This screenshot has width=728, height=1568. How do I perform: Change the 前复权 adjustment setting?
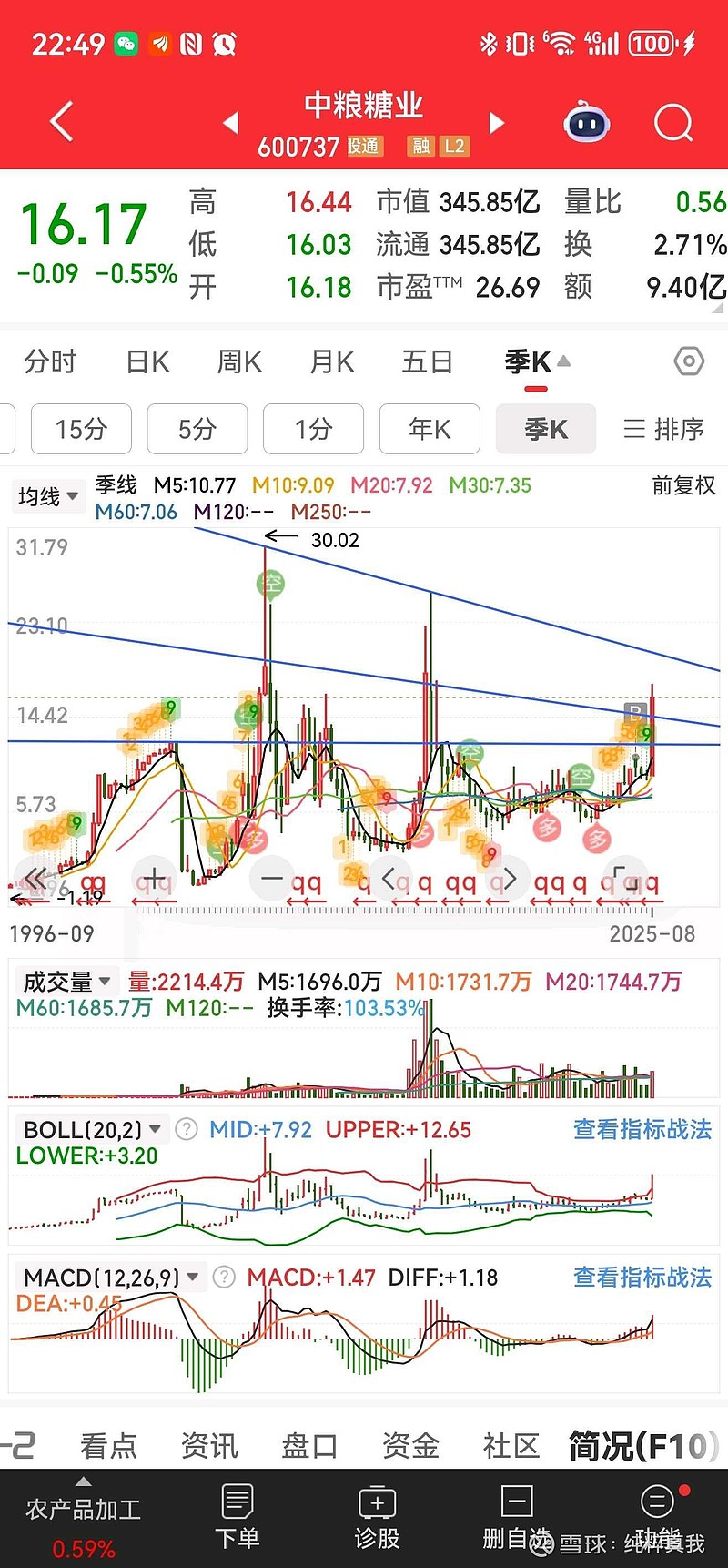point(683,485)
